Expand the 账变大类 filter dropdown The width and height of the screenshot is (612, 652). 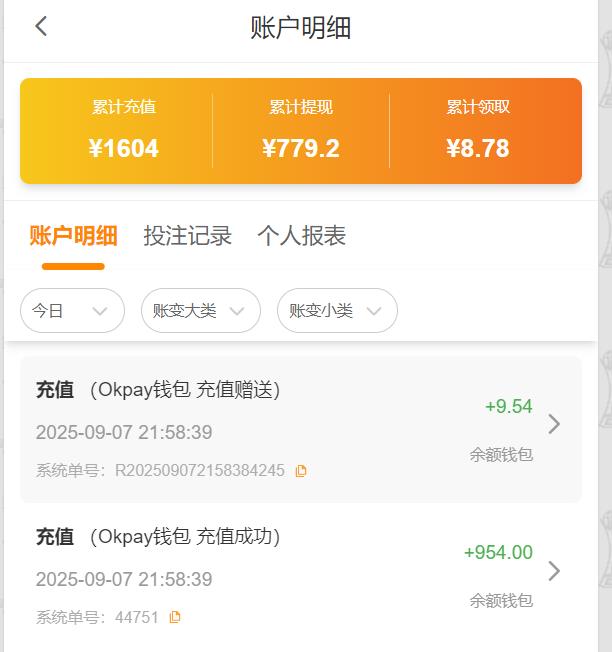[200, 311]
